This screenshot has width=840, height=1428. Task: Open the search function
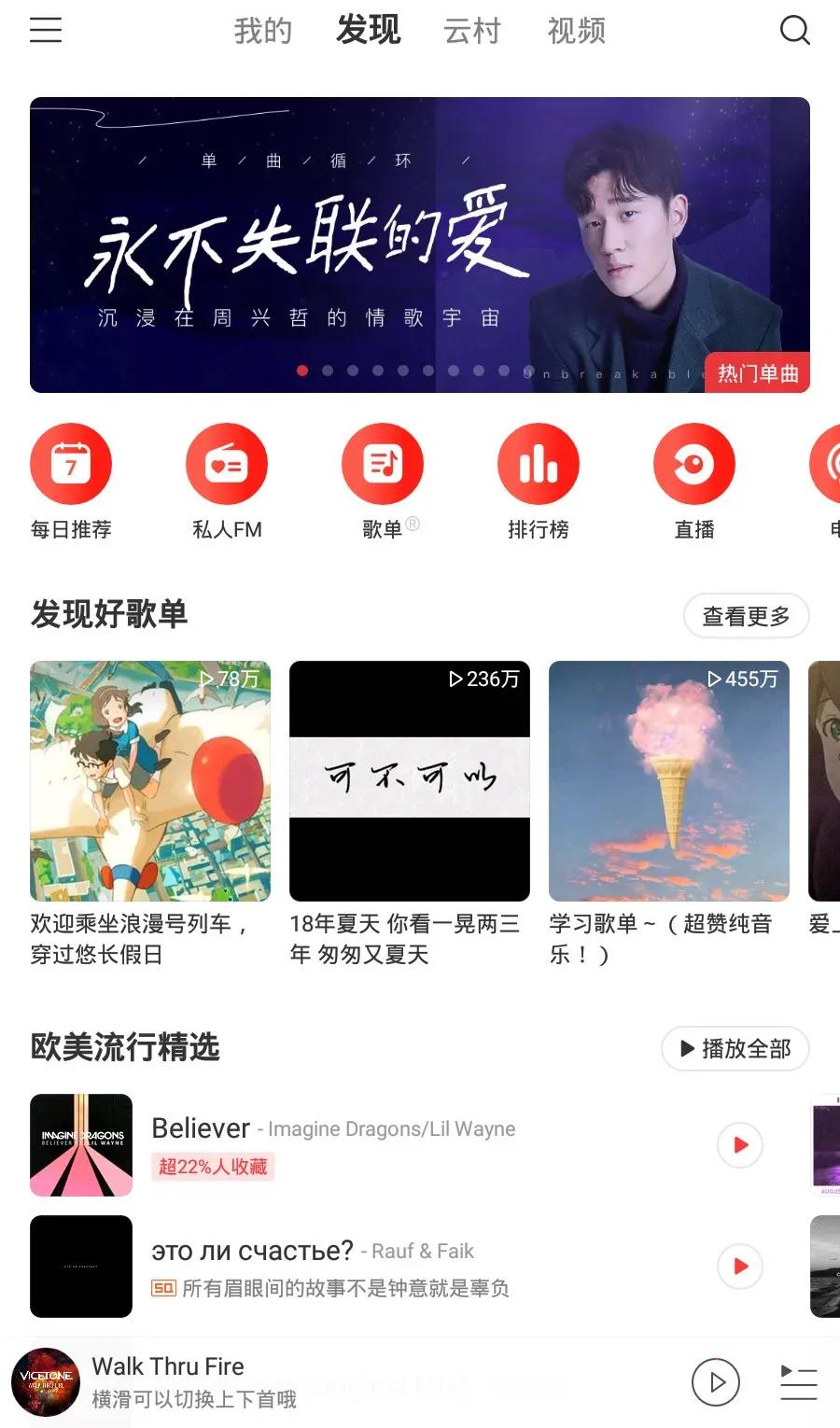pyautogui.click(x=795, y=30)
